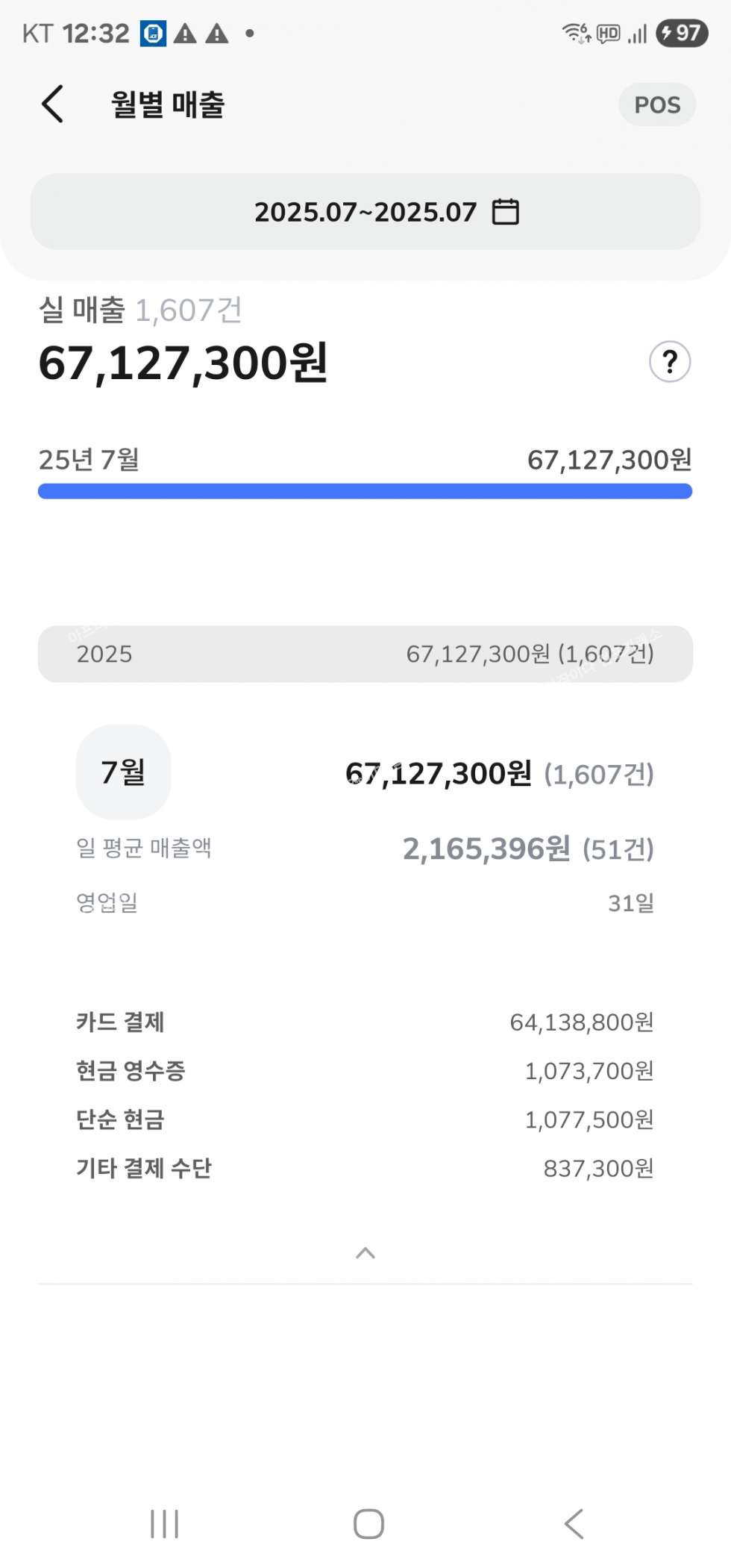The image size is (731, 1568).
Task: Tap the POS chip
Action: pos(657,104)
